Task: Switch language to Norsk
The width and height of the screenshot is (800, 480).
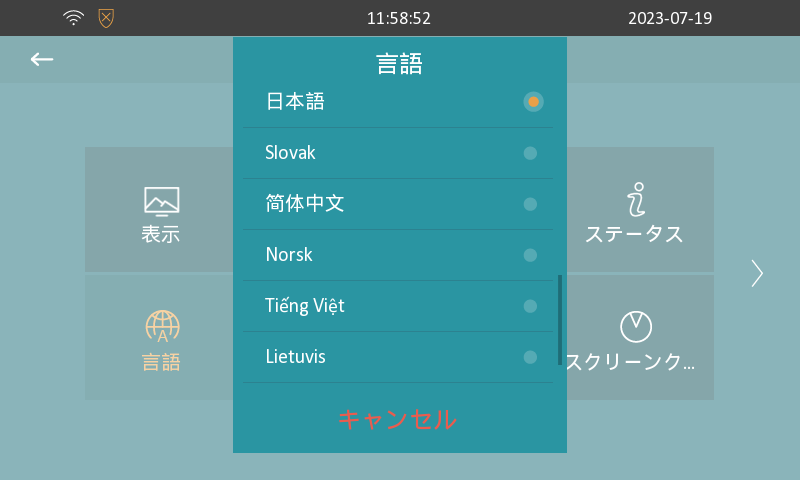Action: [398, 255]
